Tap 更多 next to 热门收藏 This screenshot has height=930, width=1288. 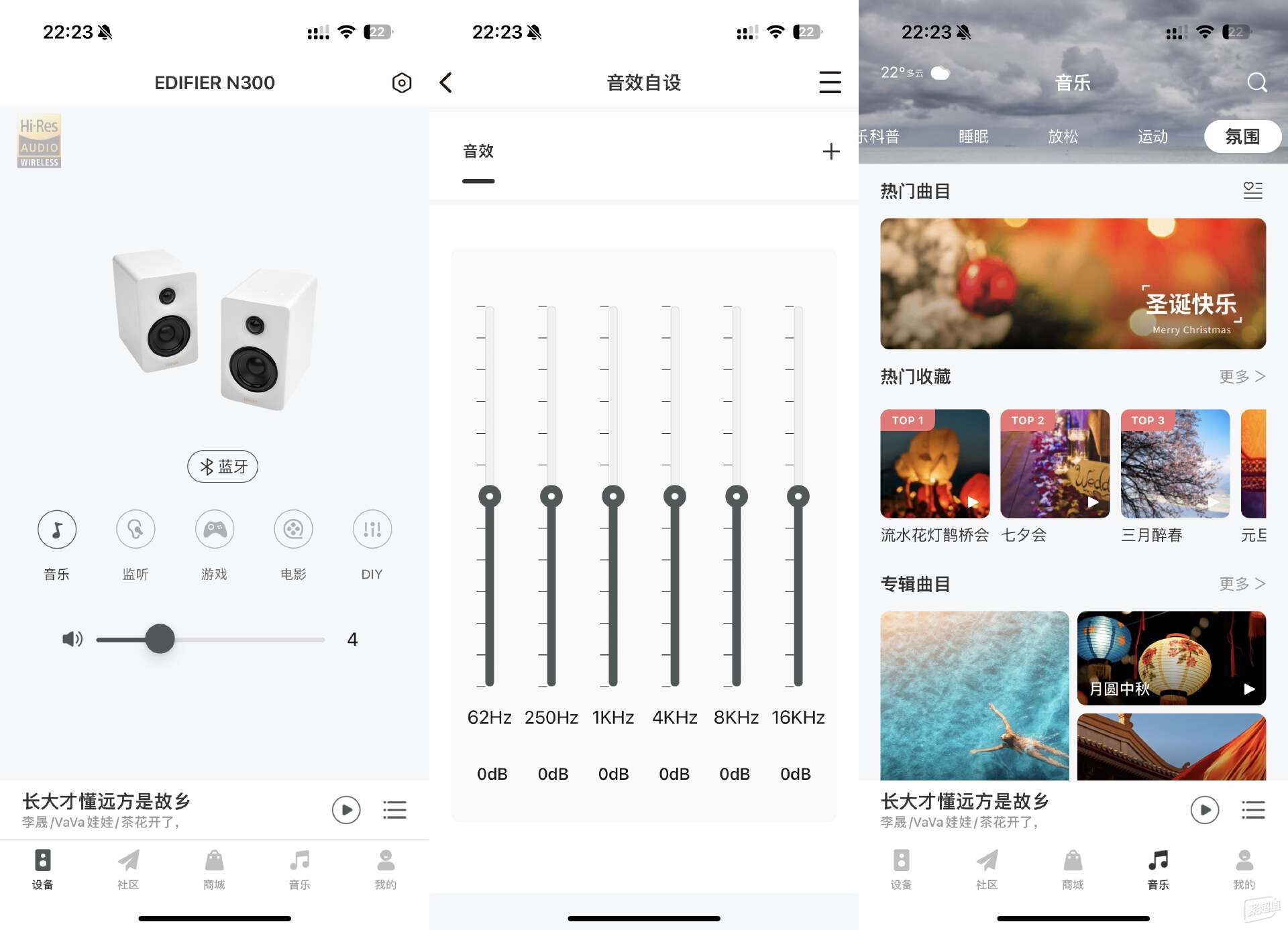pyautogui.click(x=1242, y=377)
